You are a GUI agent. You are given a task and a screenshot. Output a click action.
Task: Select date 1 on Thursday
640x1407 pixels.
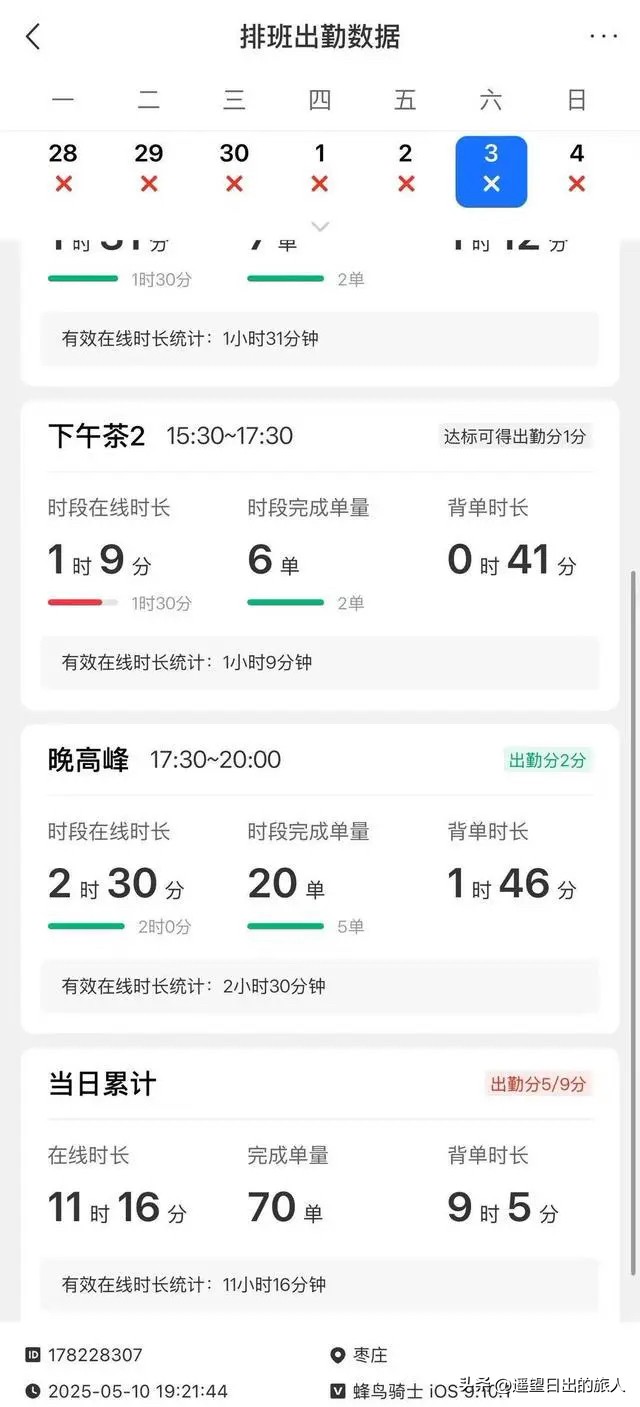click(320, 168)
